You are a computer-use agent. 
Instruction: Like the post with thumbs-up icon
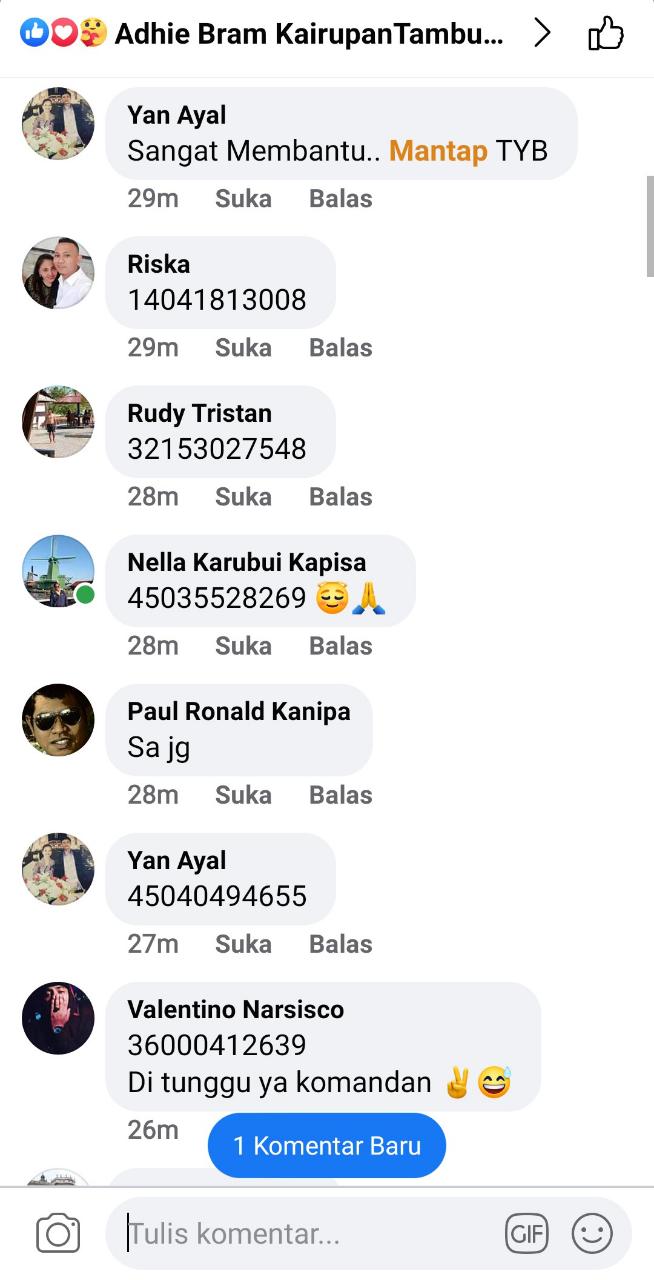(x=606, y=34)
